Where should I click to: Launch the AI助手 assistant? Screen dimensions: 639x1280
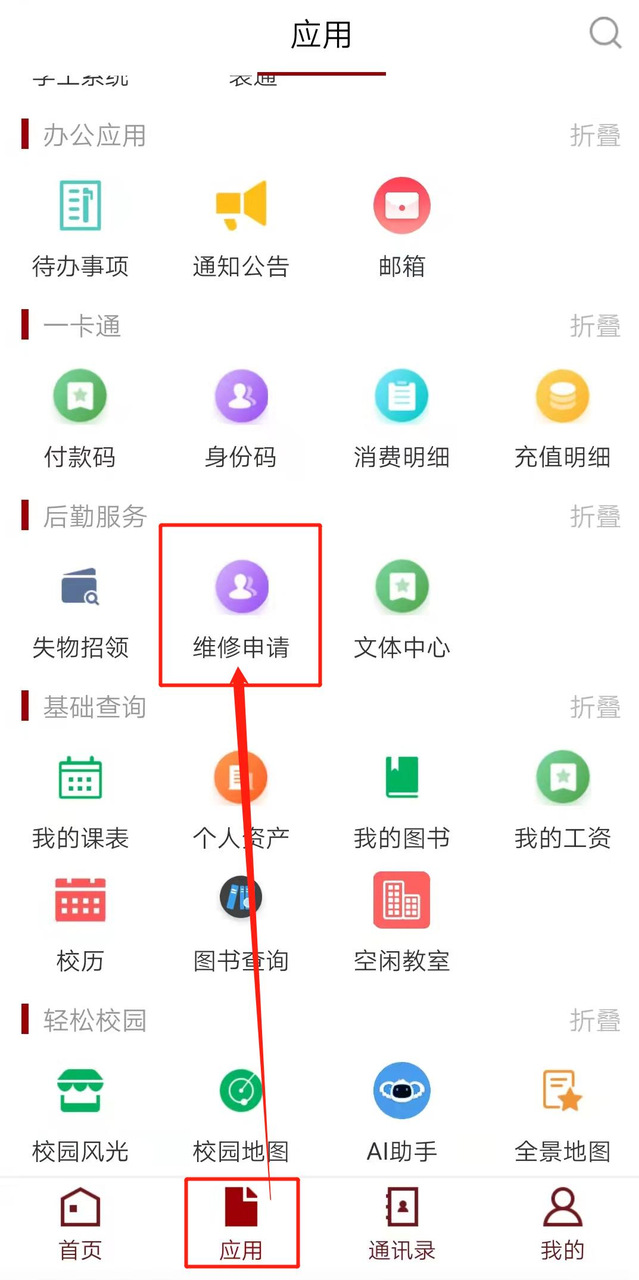[x=401, y=1110]
